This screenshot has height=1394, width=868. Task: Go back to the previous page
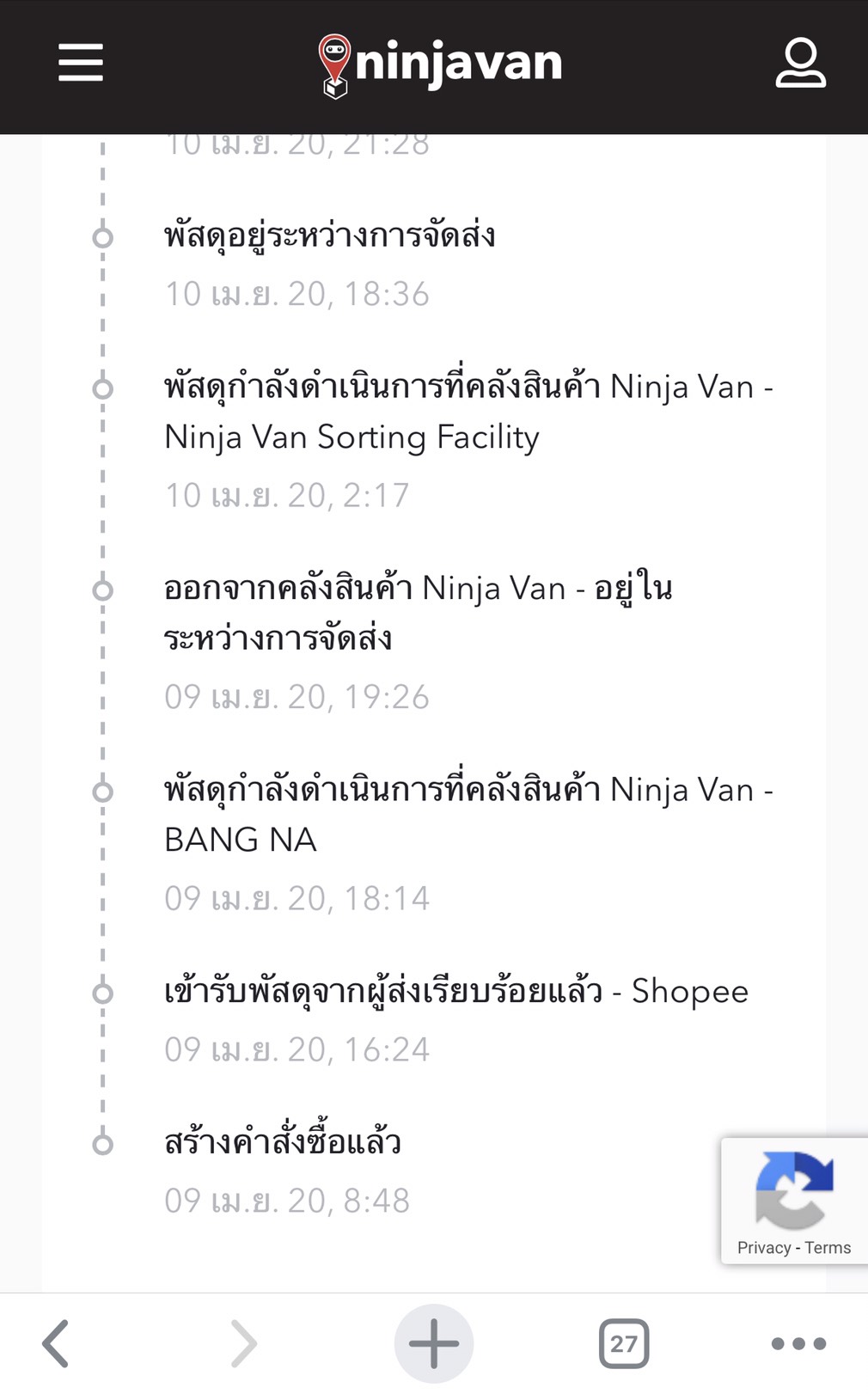pyautogui.click(x=56, y=1343)
